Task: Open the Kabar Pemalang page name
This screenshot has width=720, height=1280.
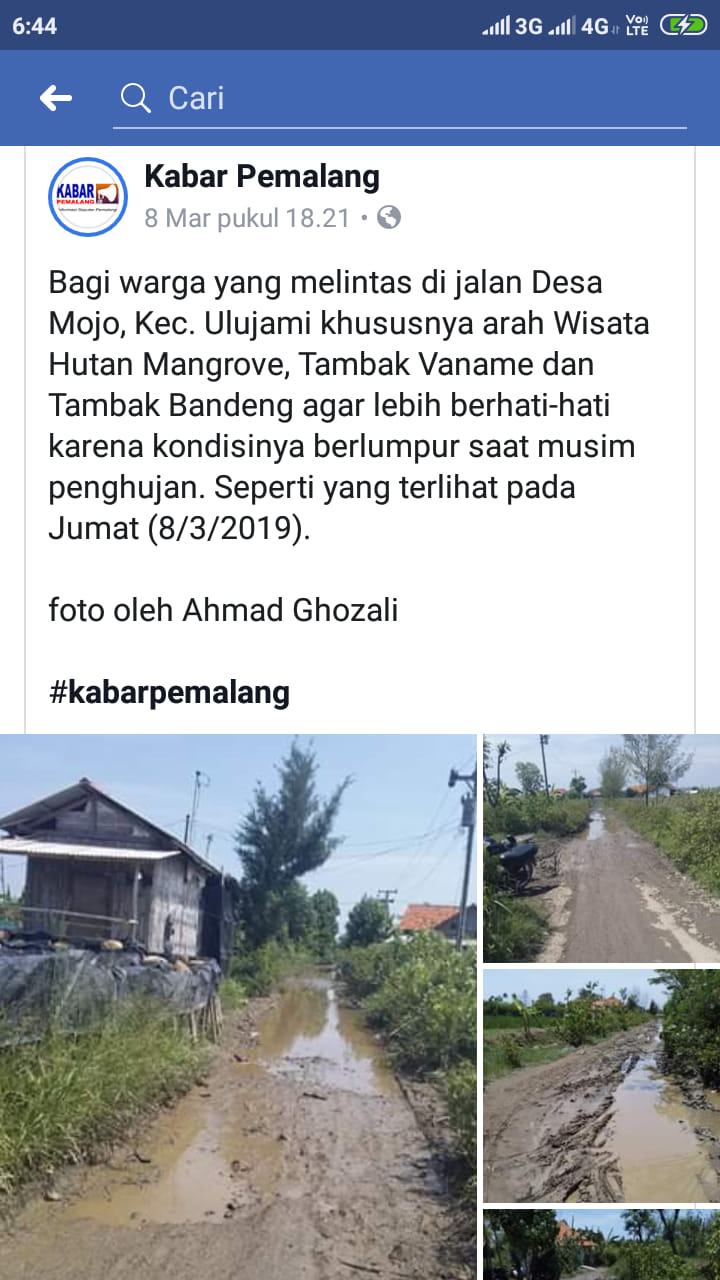Action: coord(262,177)
